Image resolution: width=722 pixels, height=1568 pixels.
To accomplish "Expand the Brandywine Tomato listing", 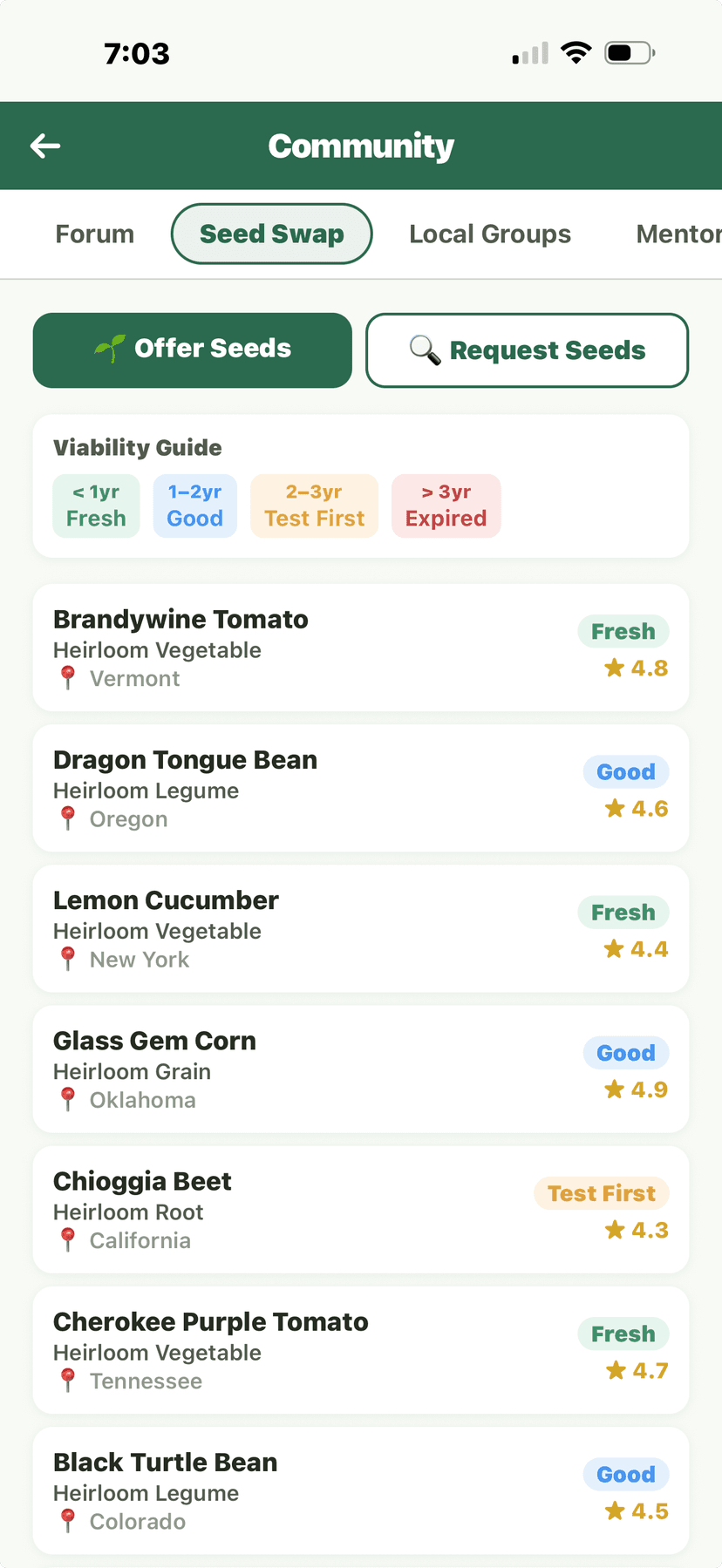I will tap(361, 648).
